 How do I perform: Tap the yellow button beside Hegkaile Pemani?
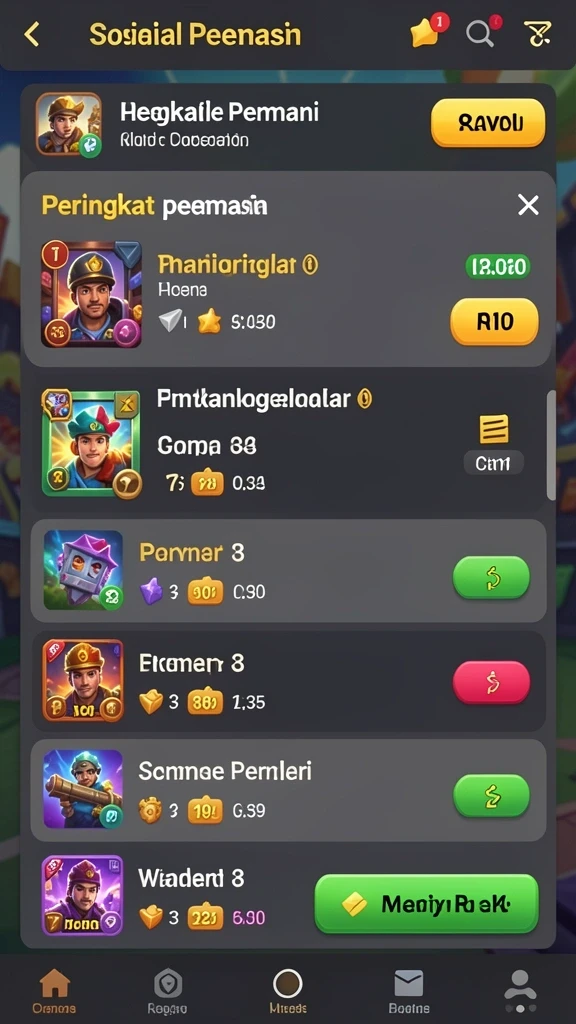coord(488,123)
